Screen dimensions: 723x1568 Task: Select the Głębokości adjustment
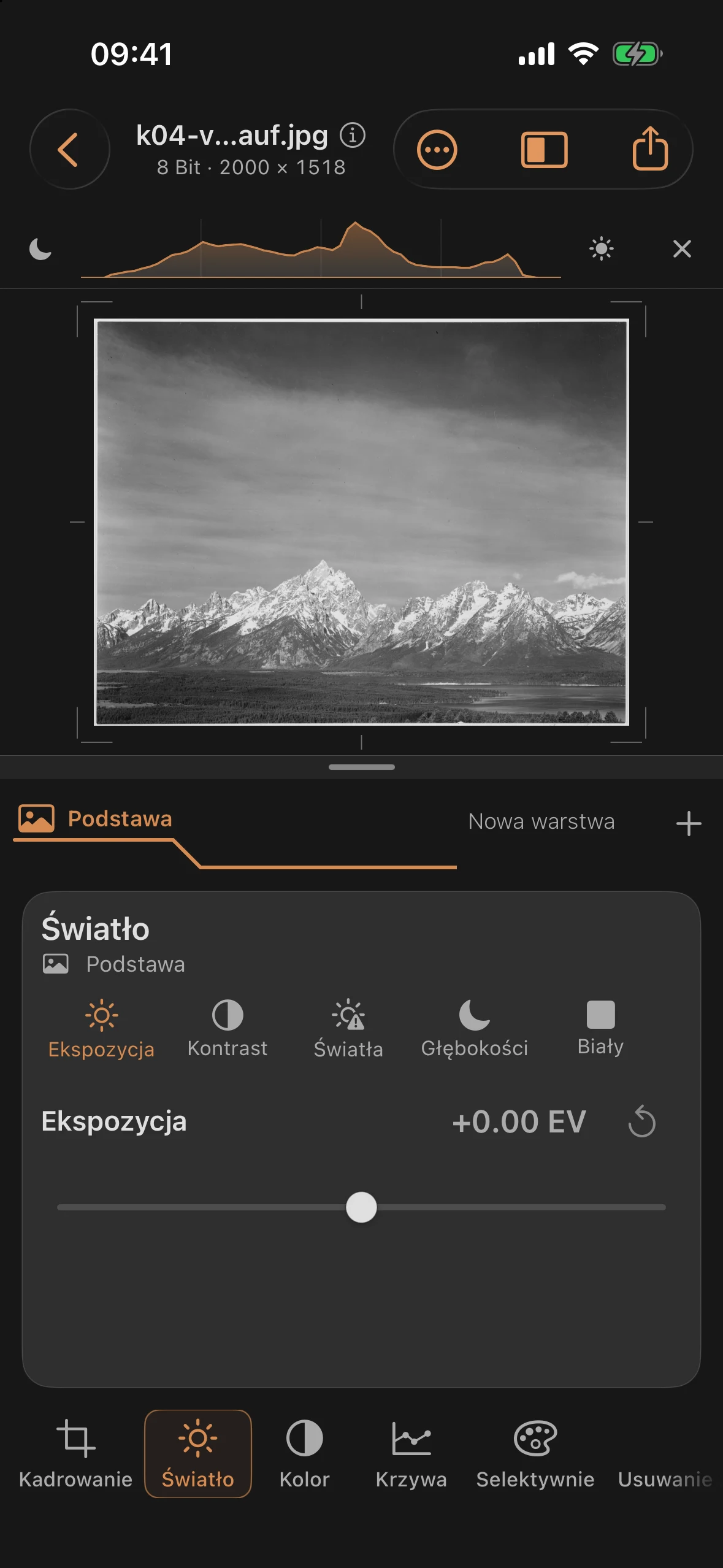pos(475,1029)
